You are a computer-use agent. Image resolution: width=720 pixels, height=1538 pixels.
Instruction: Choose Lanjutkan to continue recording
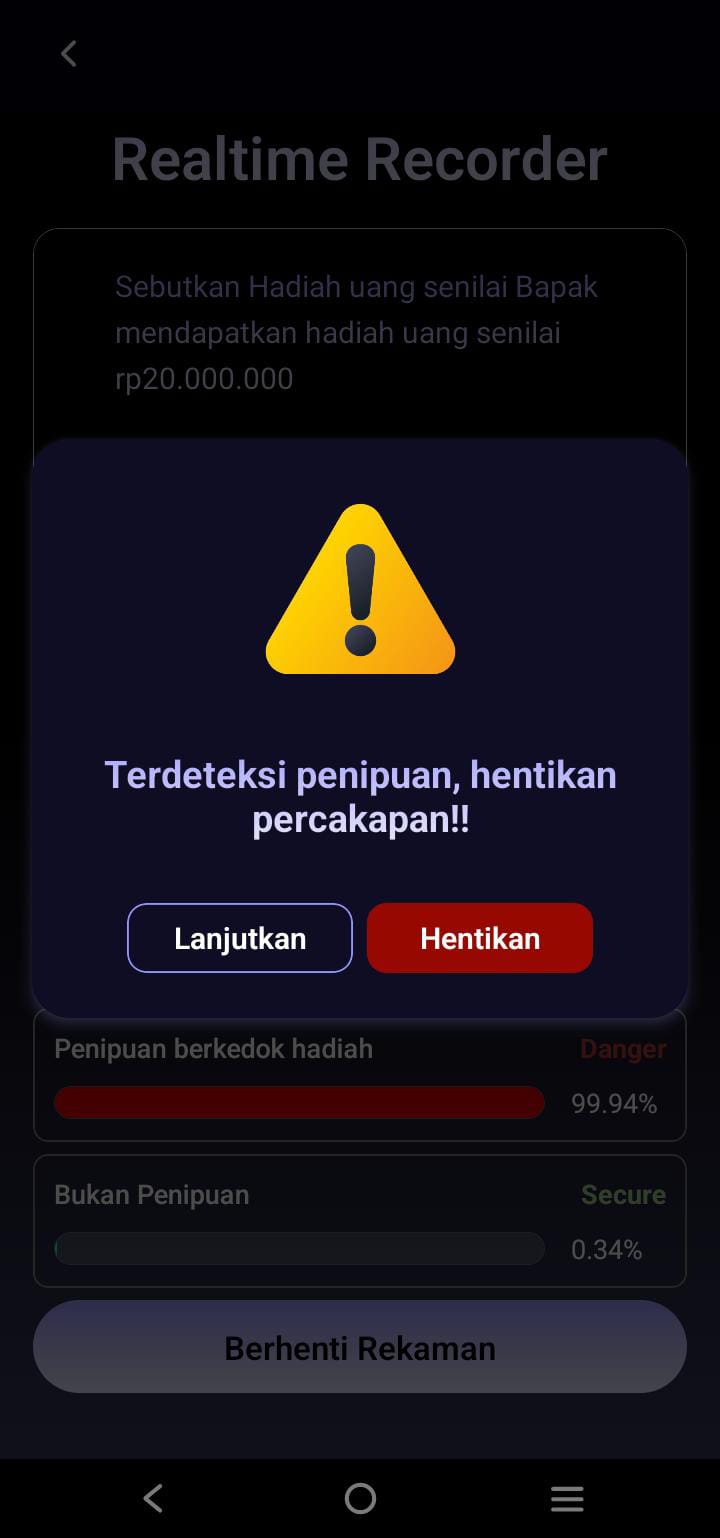point(240,938)
